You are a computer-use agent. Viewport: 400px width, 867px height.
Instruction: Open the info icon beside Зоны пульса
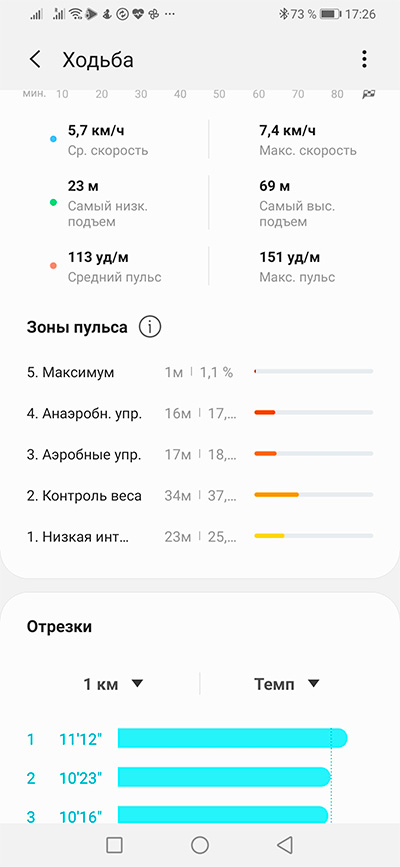(x=150, y=327)
